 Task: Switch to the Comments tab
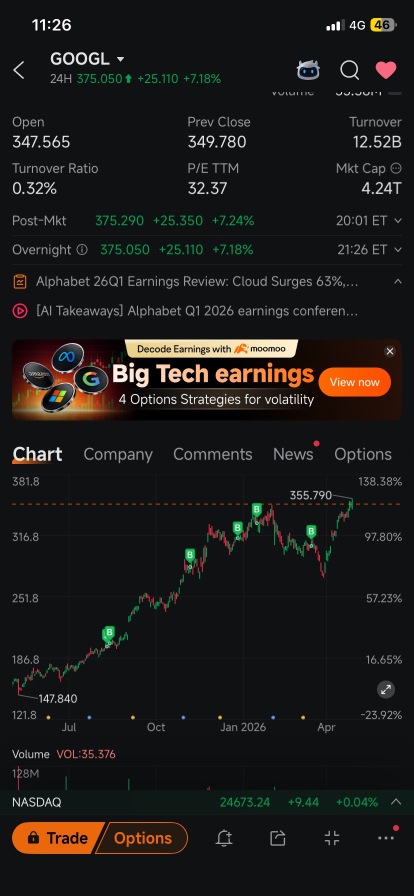(213, 454)
